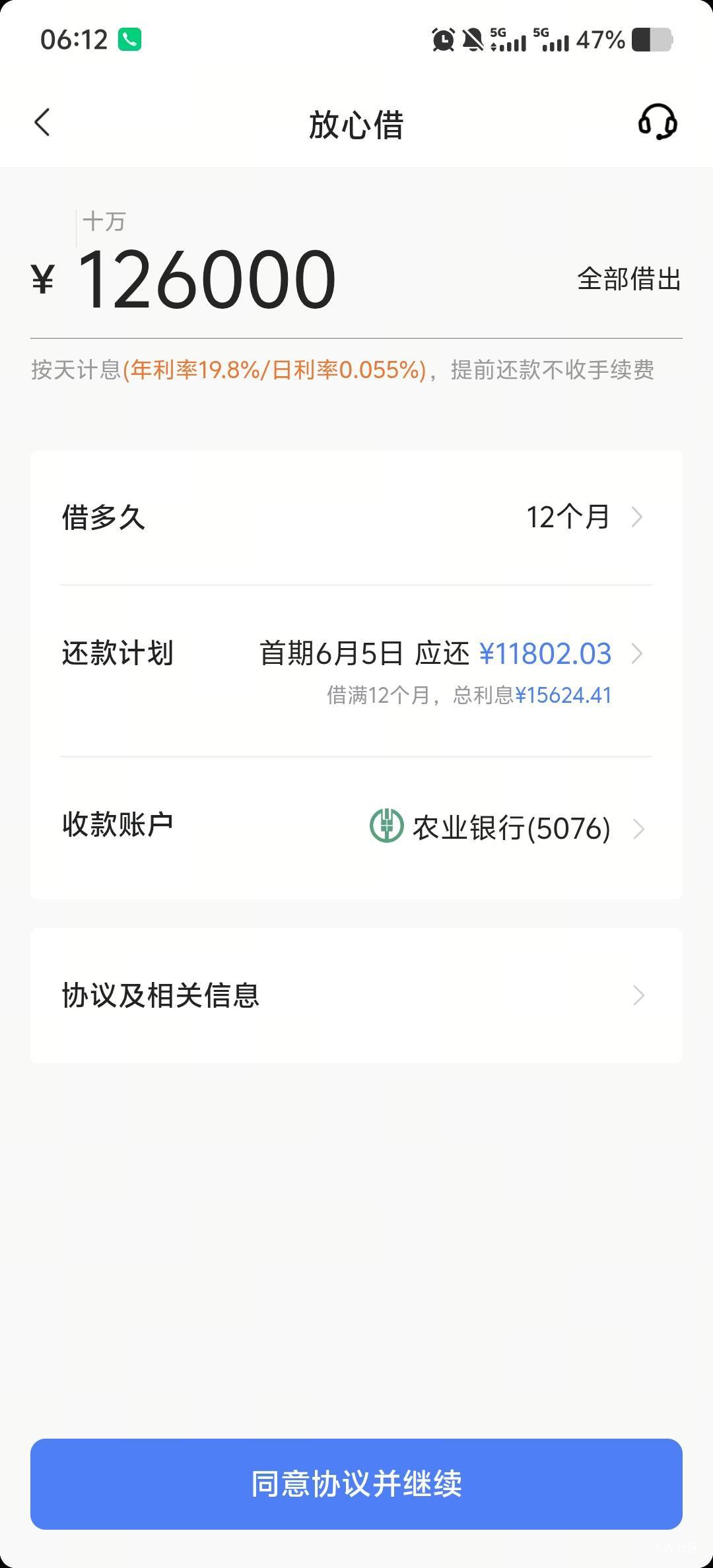The height and width of the screenshot is (1568, 713).
Task: Edit the loan amount 126000
Action: 207,280
